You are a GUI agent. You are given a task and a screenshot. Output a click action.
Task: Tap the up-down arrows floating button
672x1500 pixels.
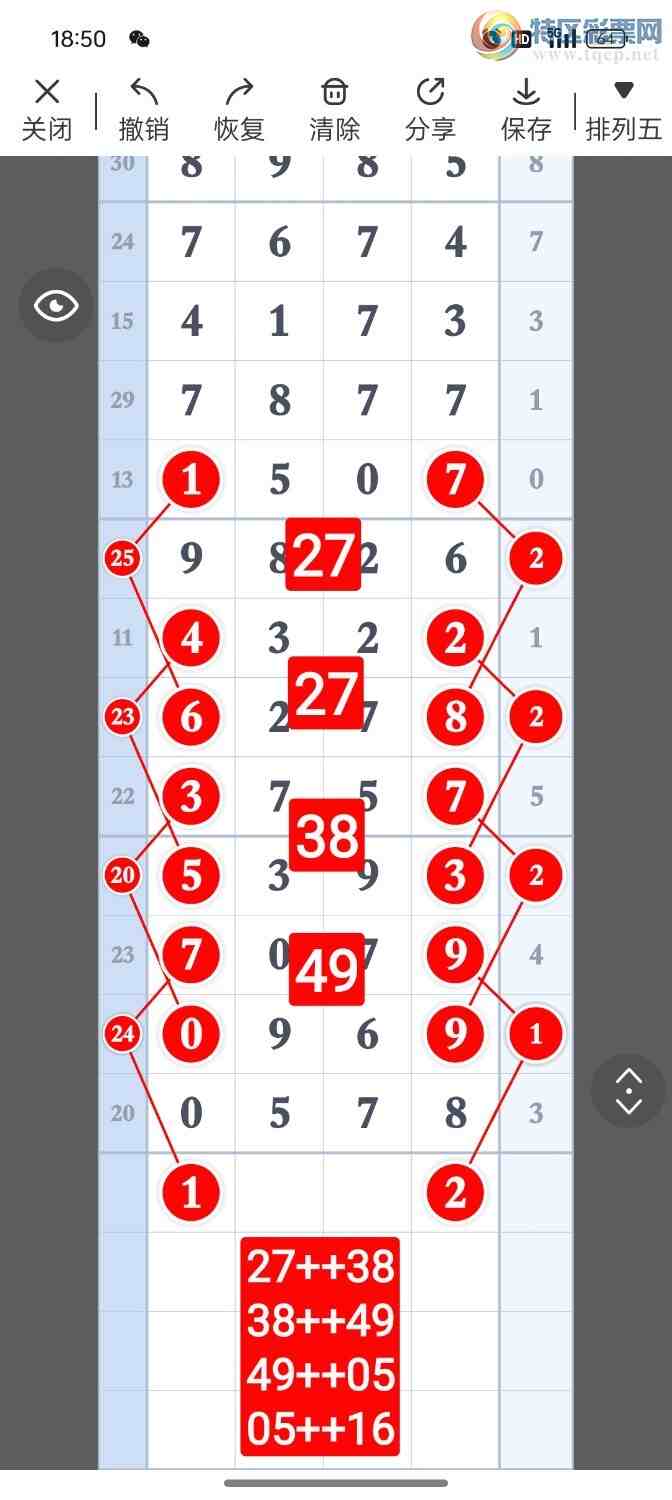tap(628, 1091)
